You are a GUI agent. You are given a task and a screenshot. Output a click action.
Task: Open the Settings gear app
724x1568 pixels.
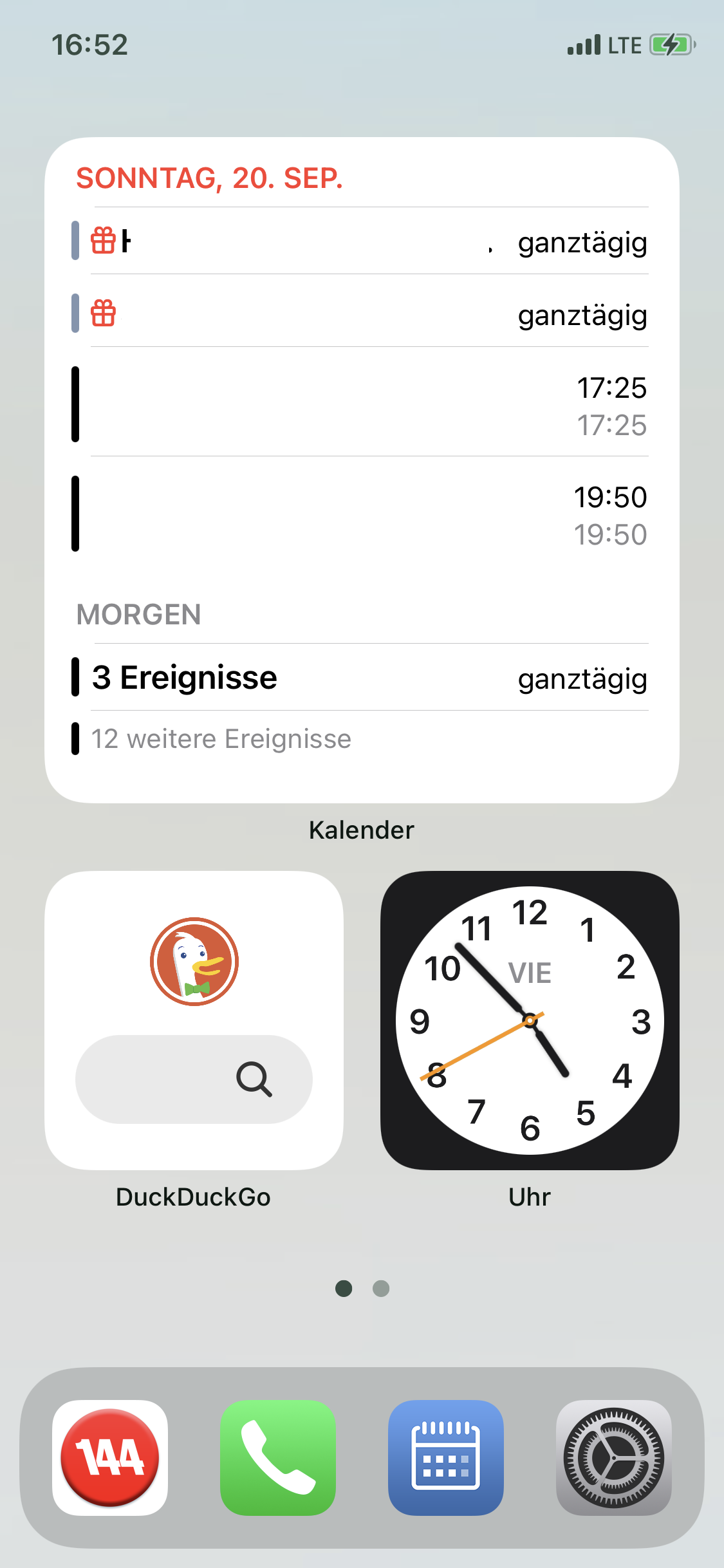point(614,1458)
